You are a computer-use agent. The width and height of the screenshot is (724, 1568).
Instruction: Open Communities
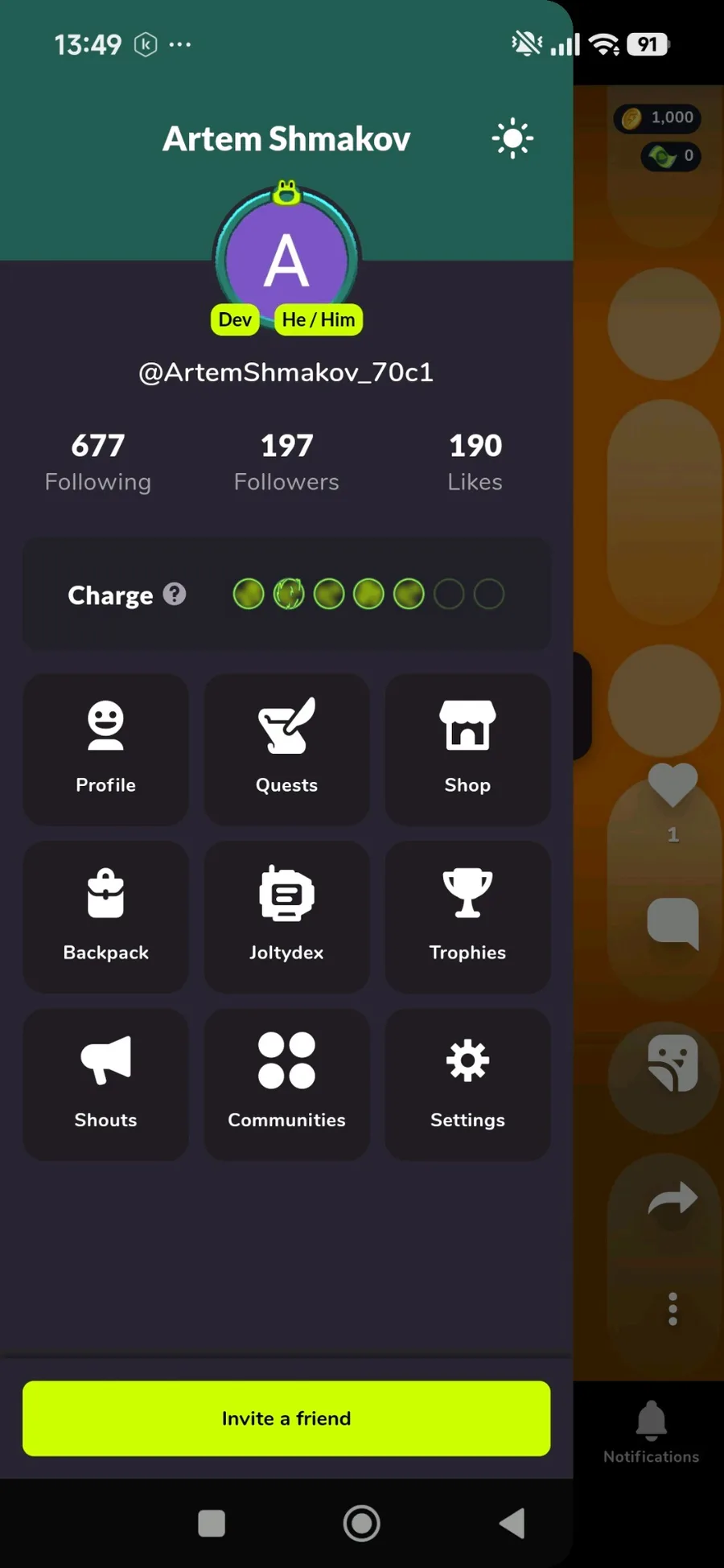click(x=286, y=1084)
